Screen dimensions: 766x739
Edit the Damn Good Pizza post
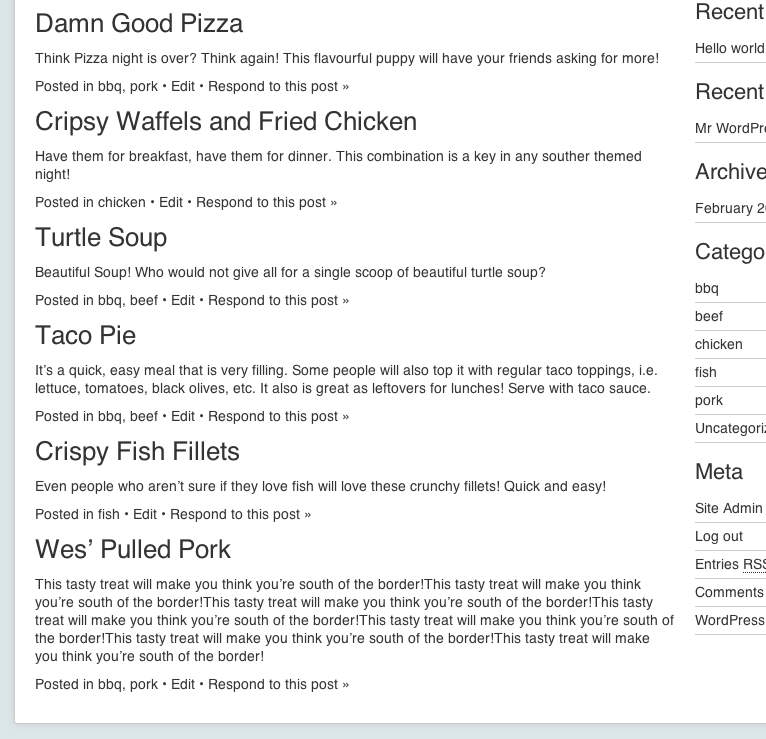click(183, 87)
